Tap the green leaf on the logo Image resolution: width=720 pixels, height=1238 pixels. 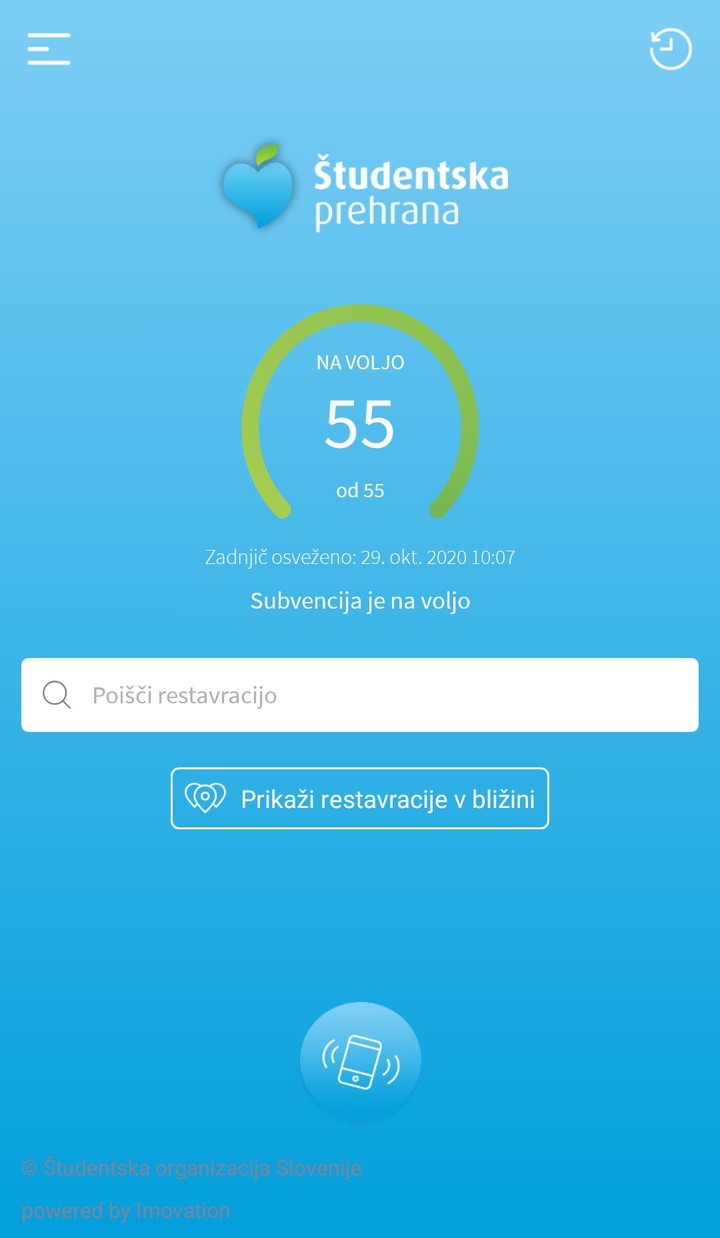point(268,152)
